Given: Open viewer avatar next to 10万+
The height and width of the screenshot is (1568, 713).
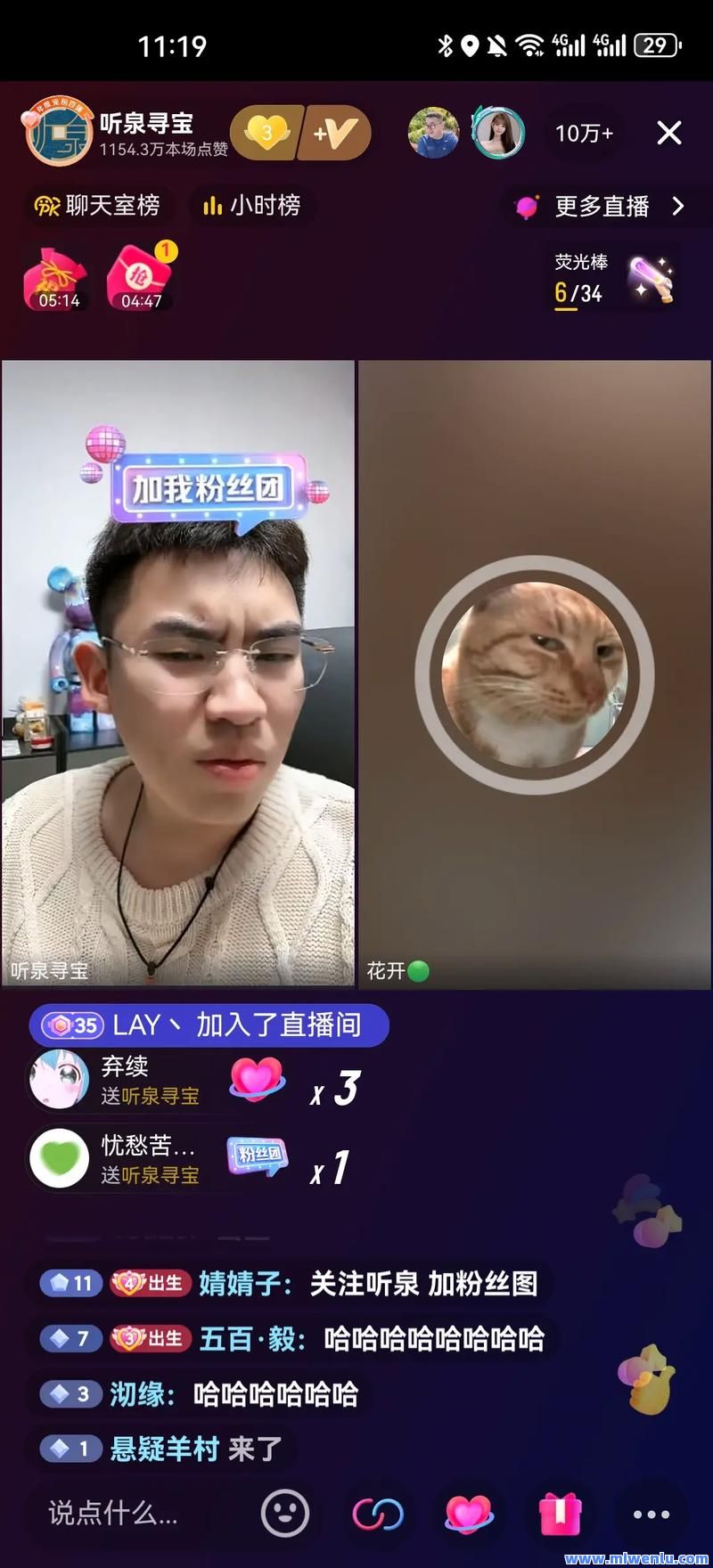Looking at the screenshot, I should (x=497, y=134).
